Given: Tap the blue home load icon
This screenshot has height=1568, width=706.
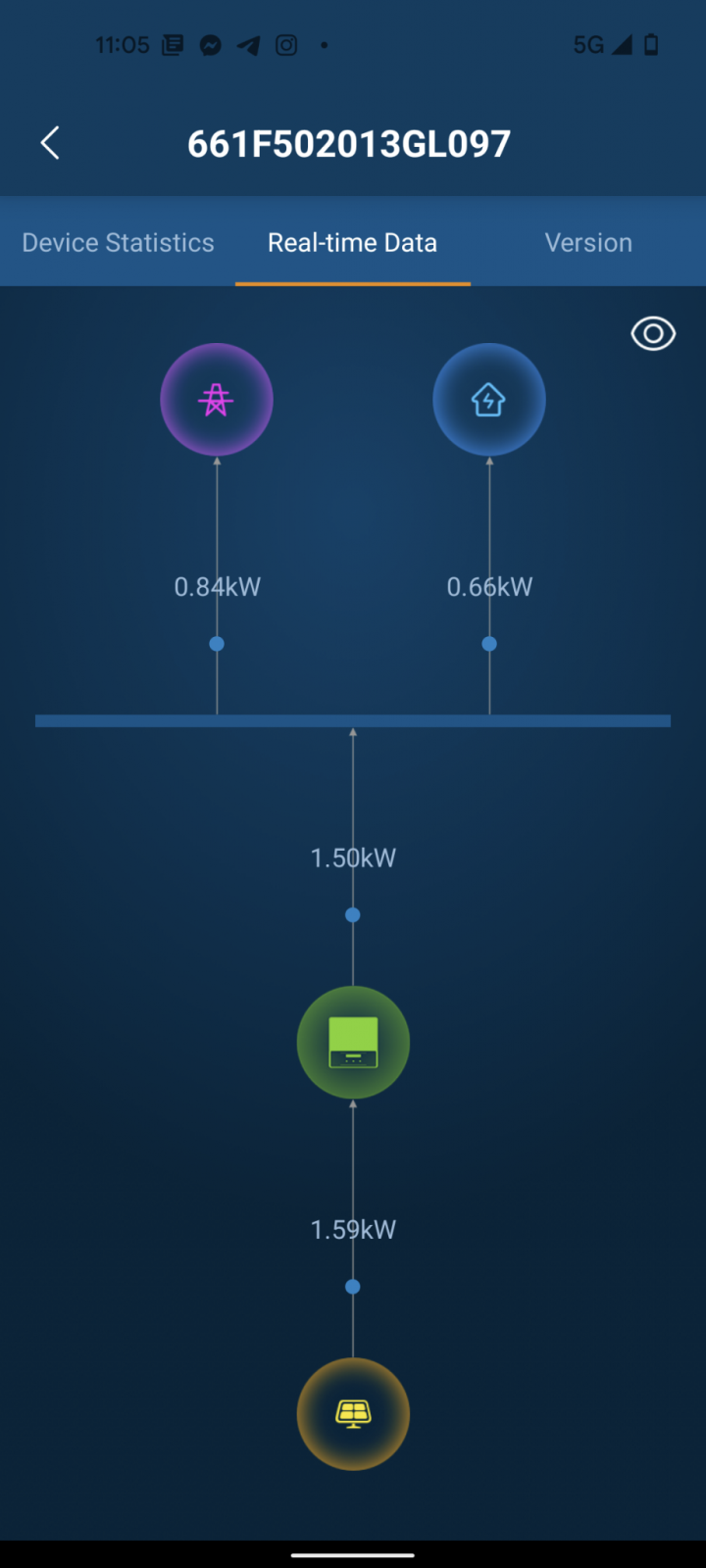Looking at the screenshot, I should (489, 400).
